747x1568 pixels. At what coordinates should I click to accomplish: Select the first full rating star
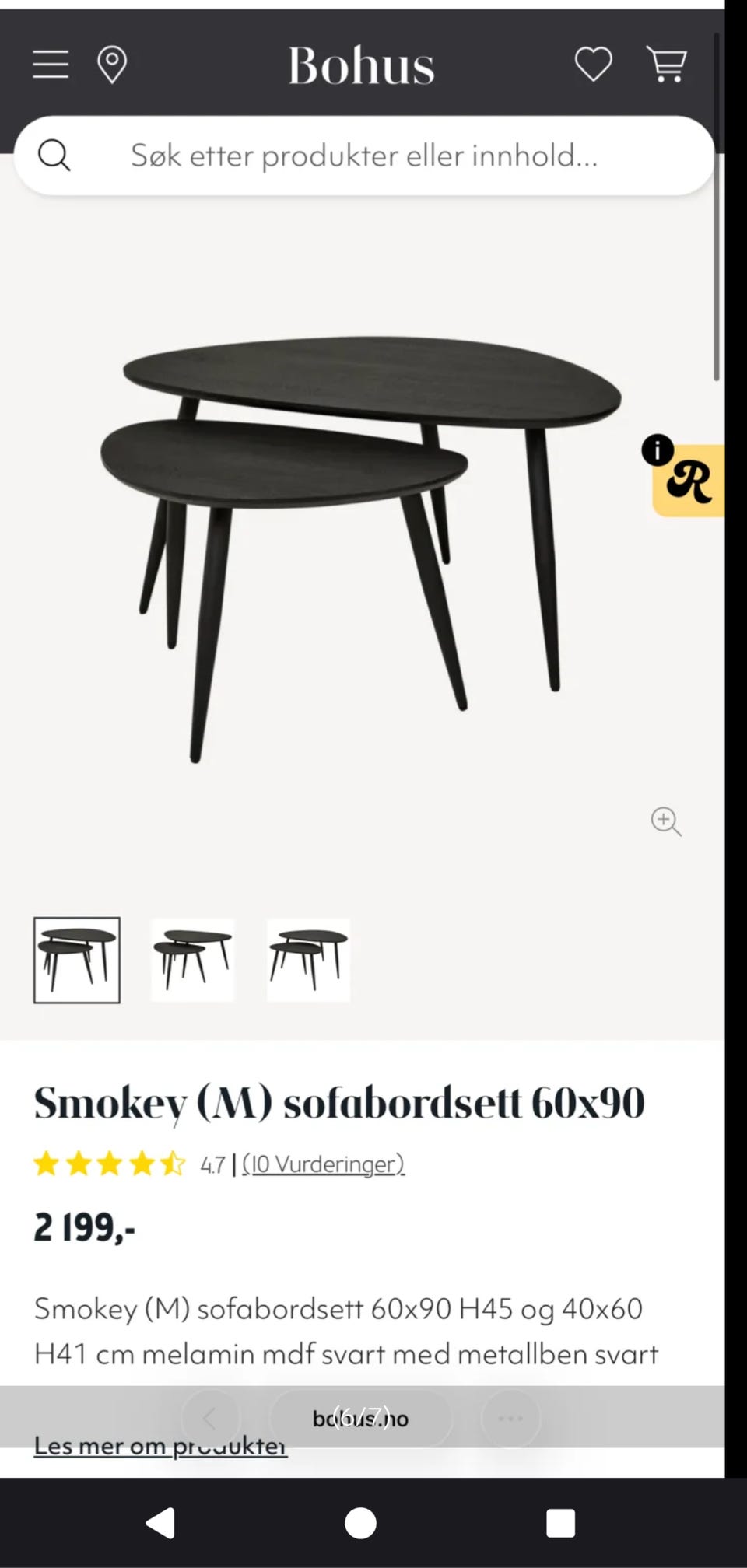click(x=47, y=1164)
